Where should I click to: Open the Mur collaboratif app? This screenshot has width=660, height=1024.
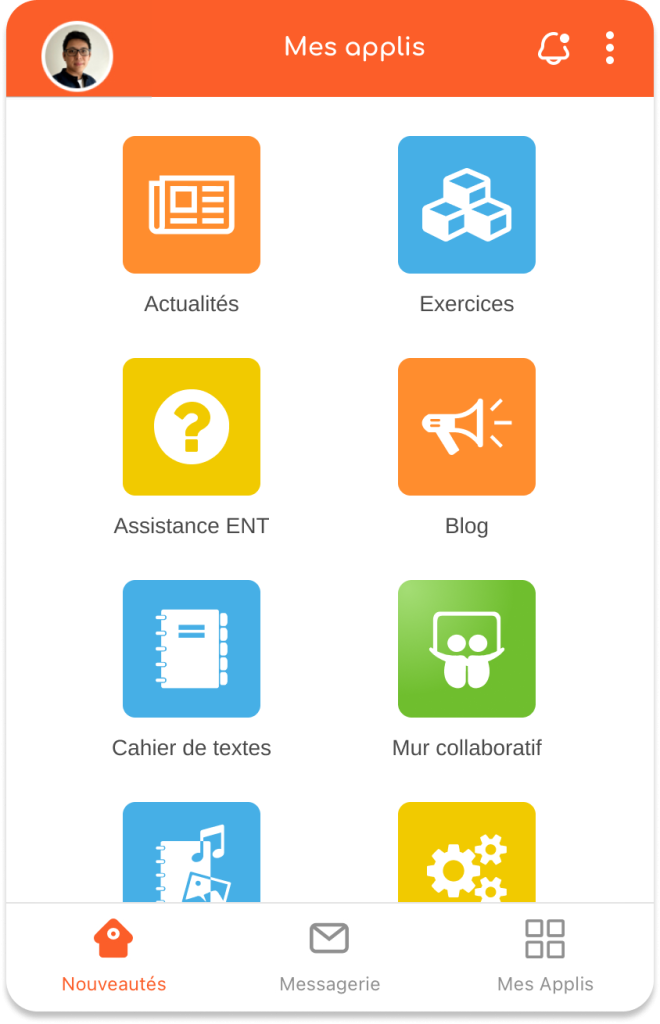click(x=466, y=649)
